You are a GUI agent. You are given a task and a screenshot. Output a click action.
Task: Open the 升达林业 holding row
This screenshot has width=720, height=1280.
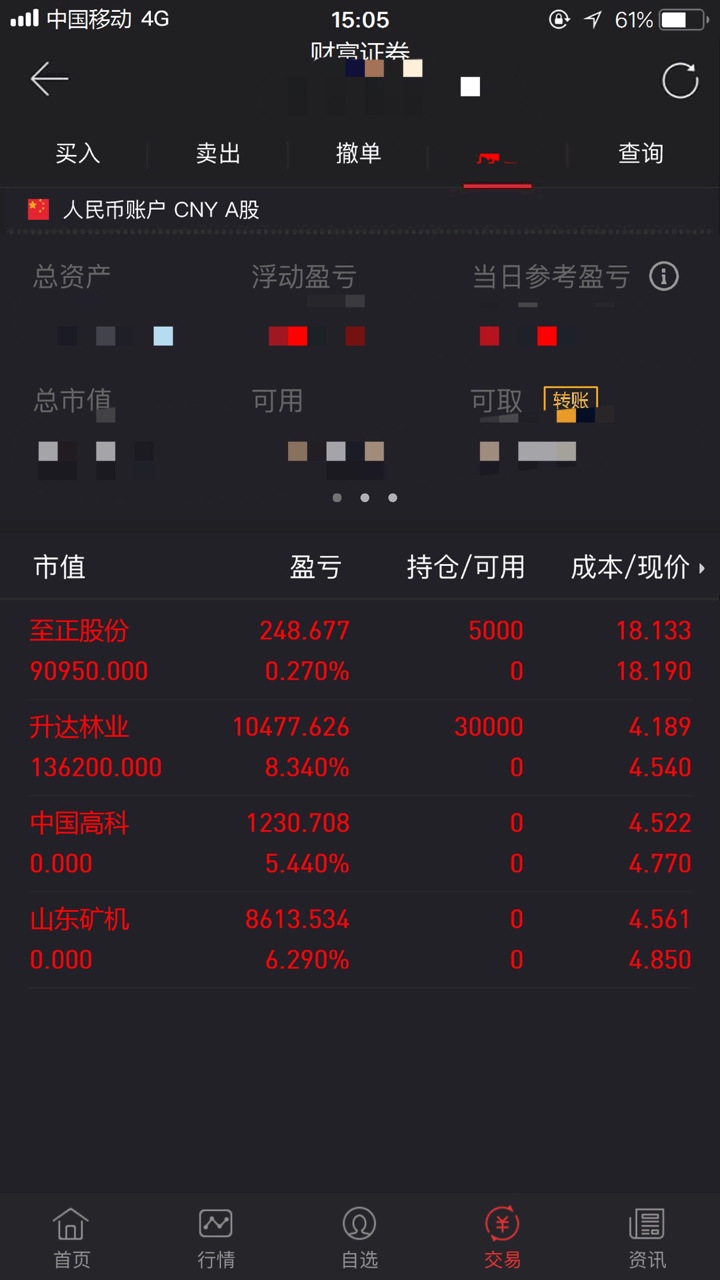[360, 747]
